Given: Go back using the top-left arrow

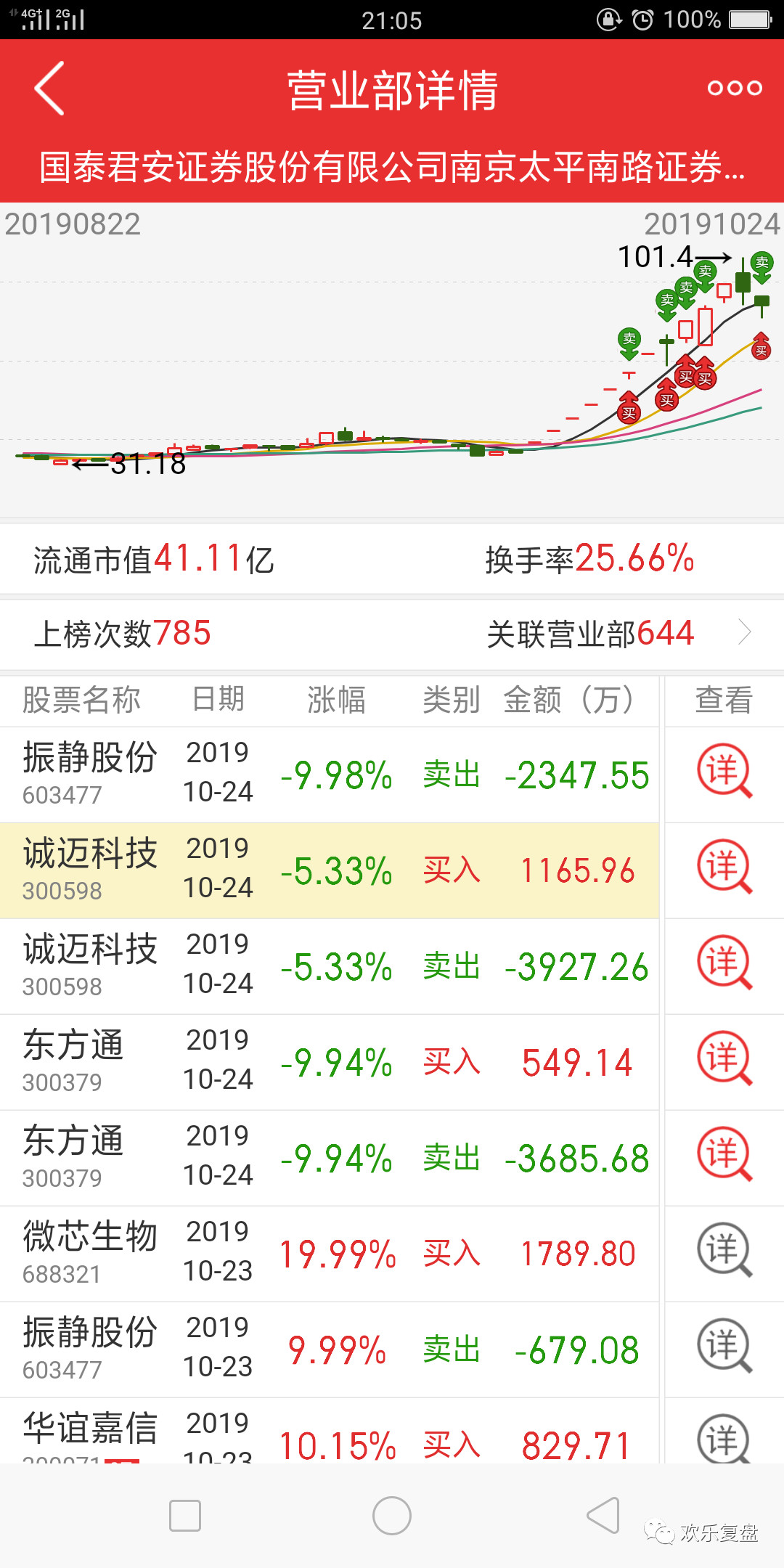Looking at the screenshot, I should pos(49,89).
